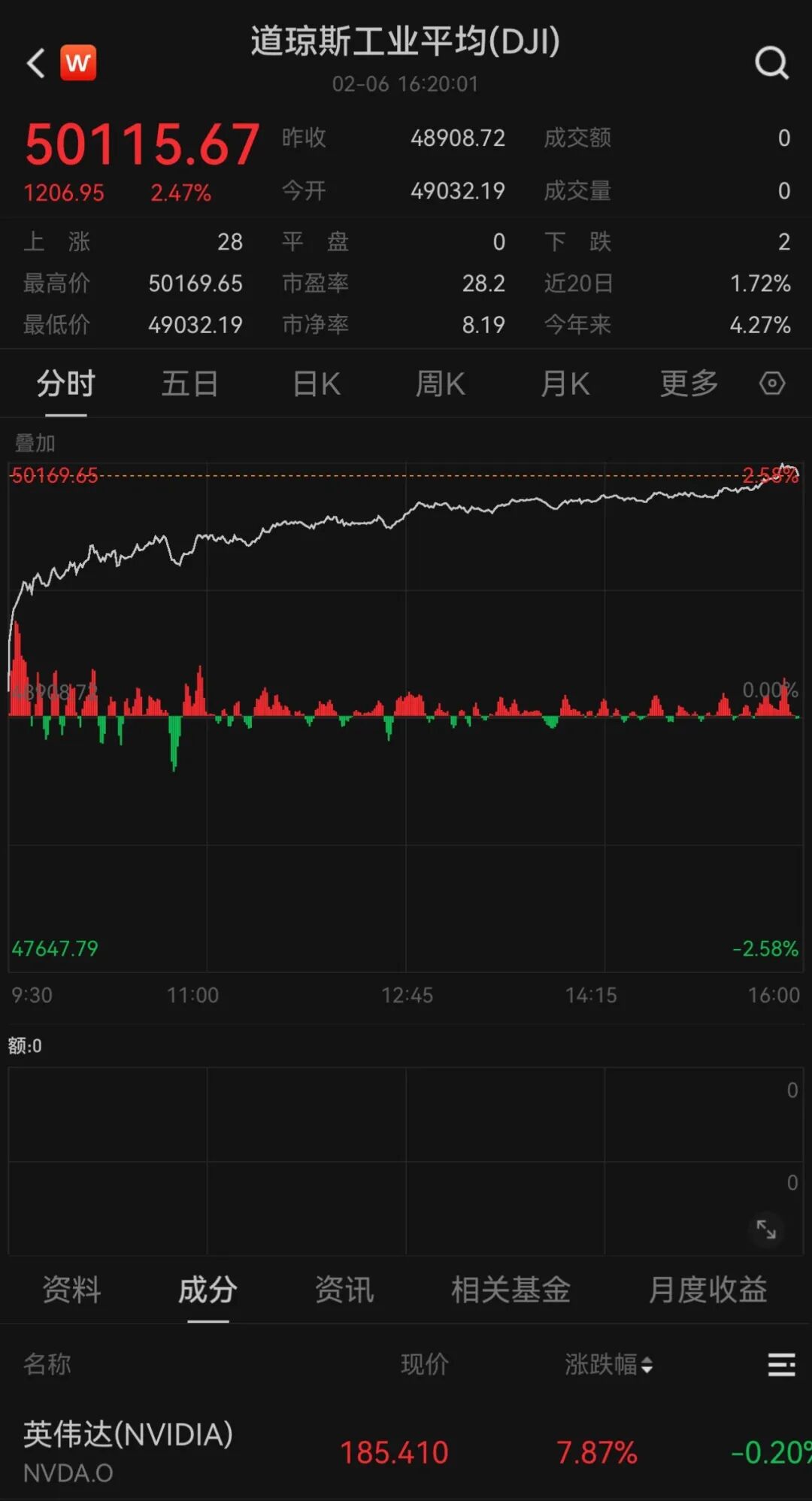The image size is (812, 1501).
Task: Open the column list menu icon
Action: click(x=781, y=1364)
